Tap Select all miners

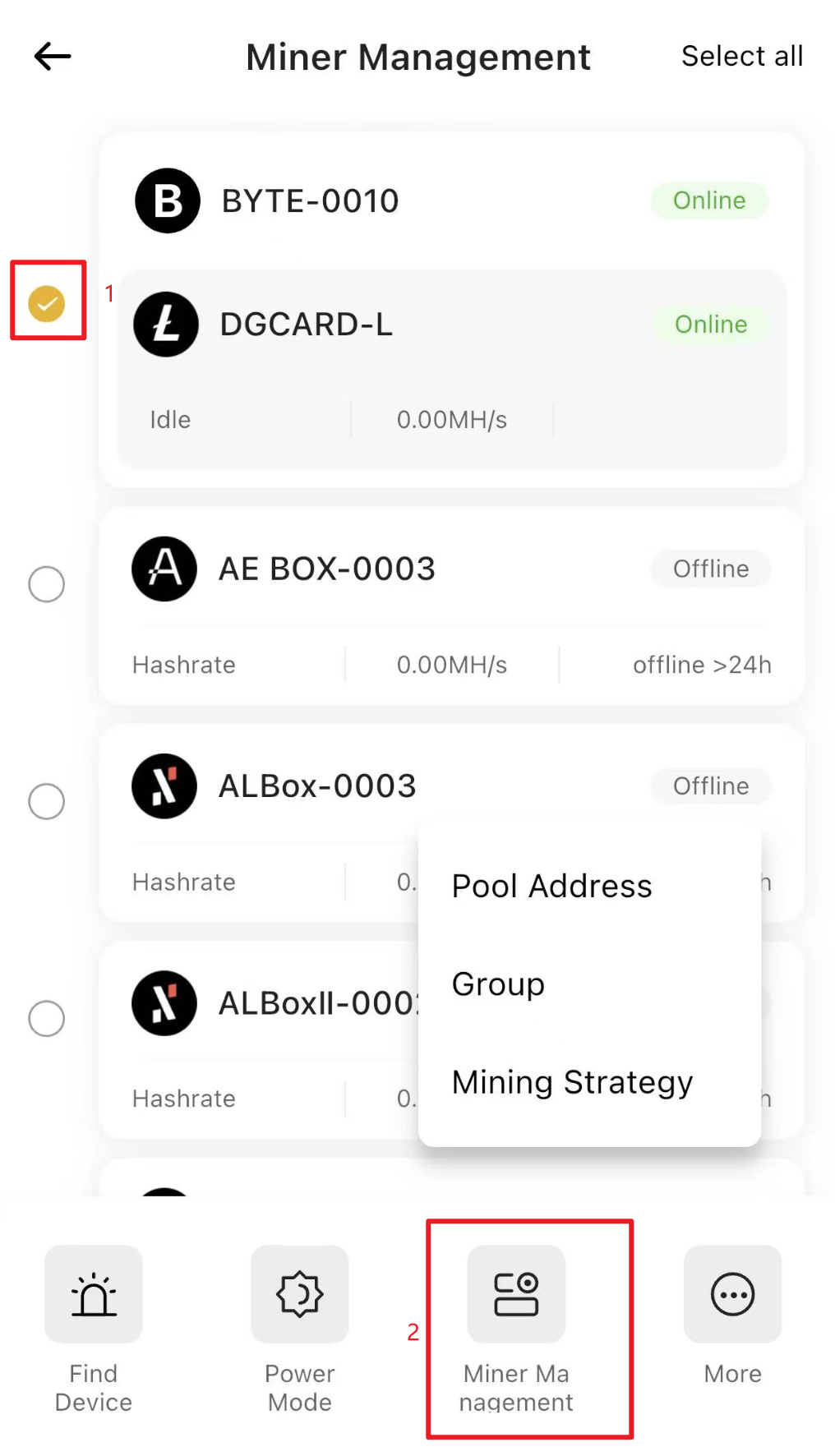coord(741,56)
